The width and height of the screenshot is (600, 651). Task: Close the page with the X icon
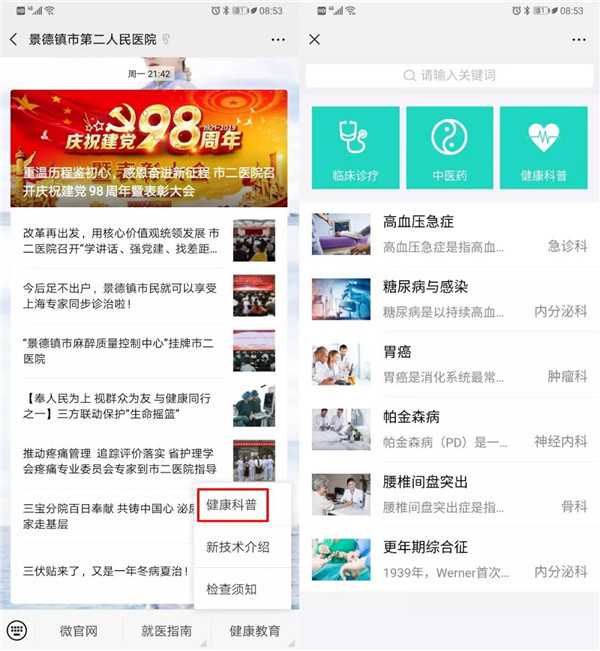pyautogui.click(x=315, y=39)
